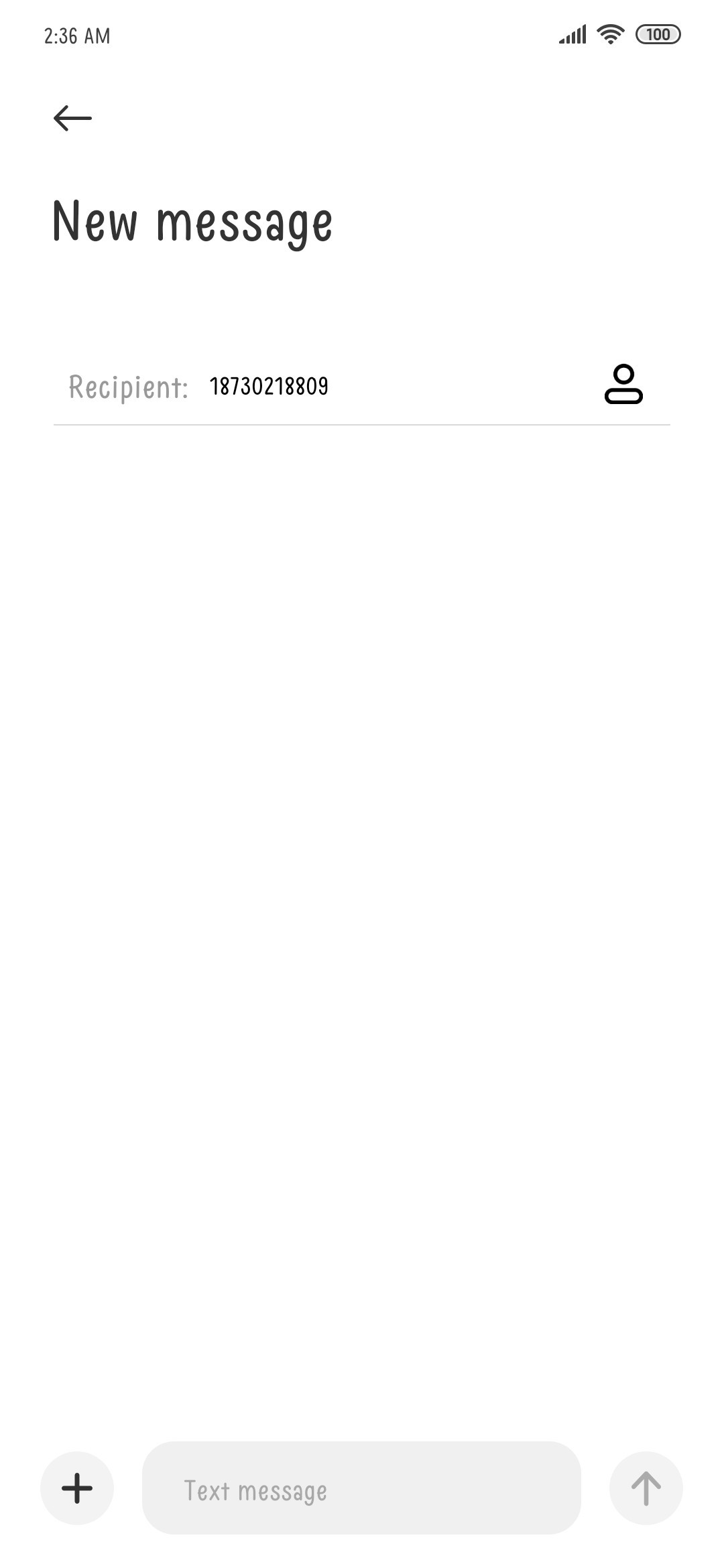Open attachments with the plus button
Viewport: 724px width, 1568px height.
(77, 1488)
